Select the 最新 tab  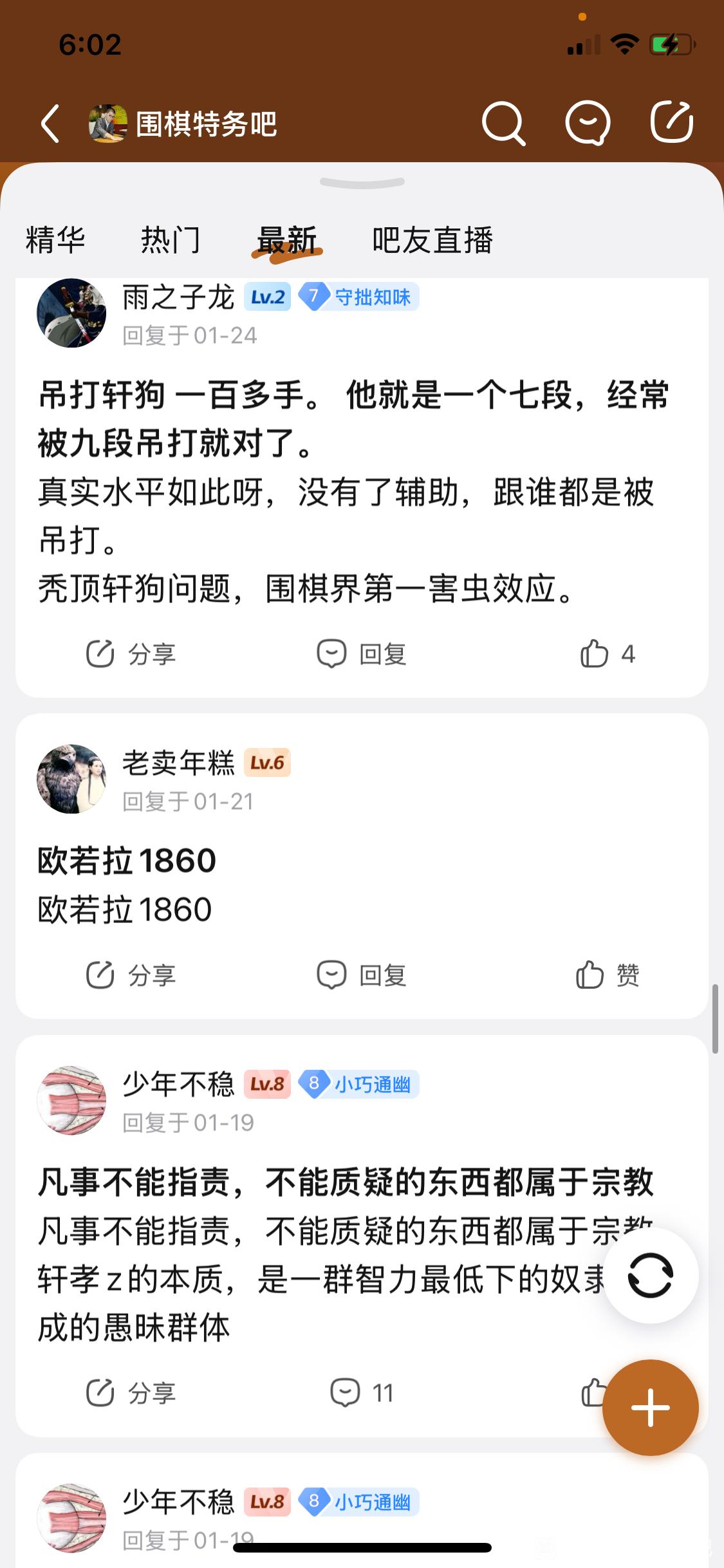[x=287, y=240]
